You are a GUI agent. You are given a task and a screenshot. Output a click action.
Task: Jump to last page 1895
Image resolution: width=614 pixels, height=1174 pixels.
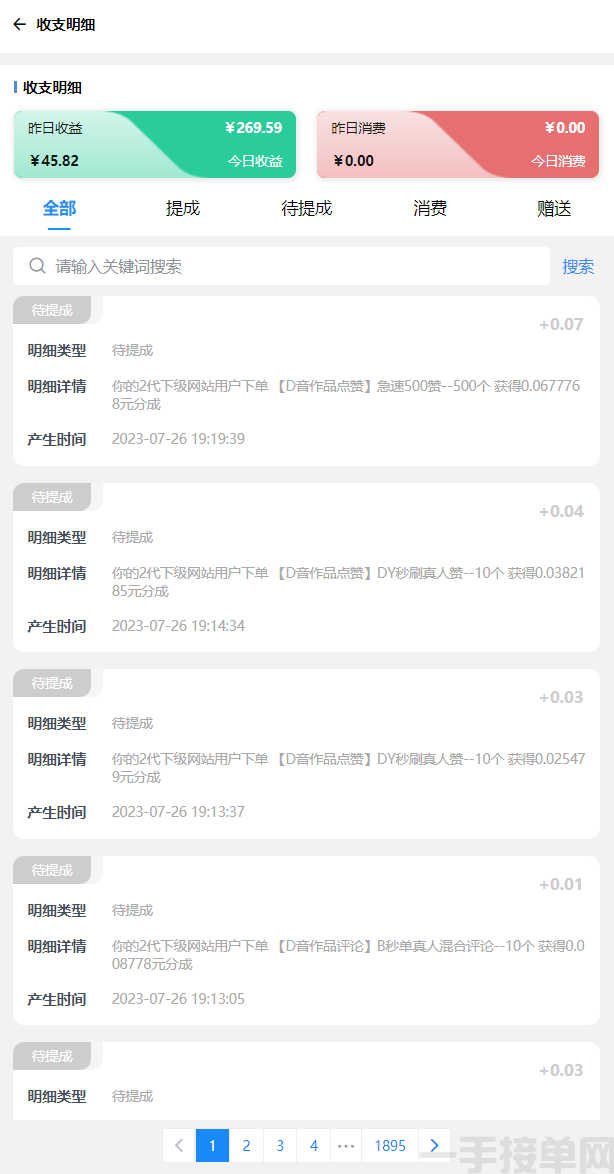click(390, 1146)
